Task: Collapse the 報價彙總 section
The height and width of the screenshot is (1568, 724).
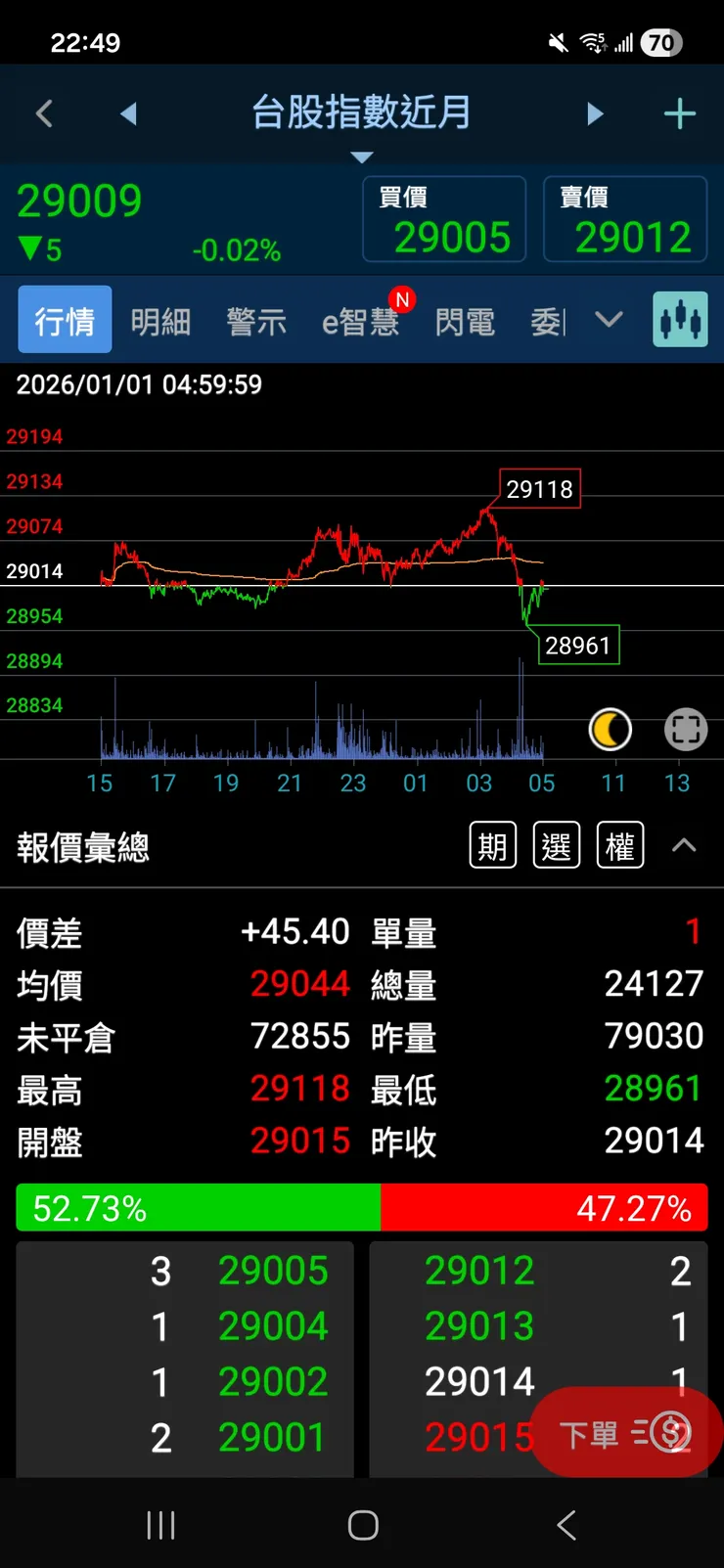Action: click(683, 844)
